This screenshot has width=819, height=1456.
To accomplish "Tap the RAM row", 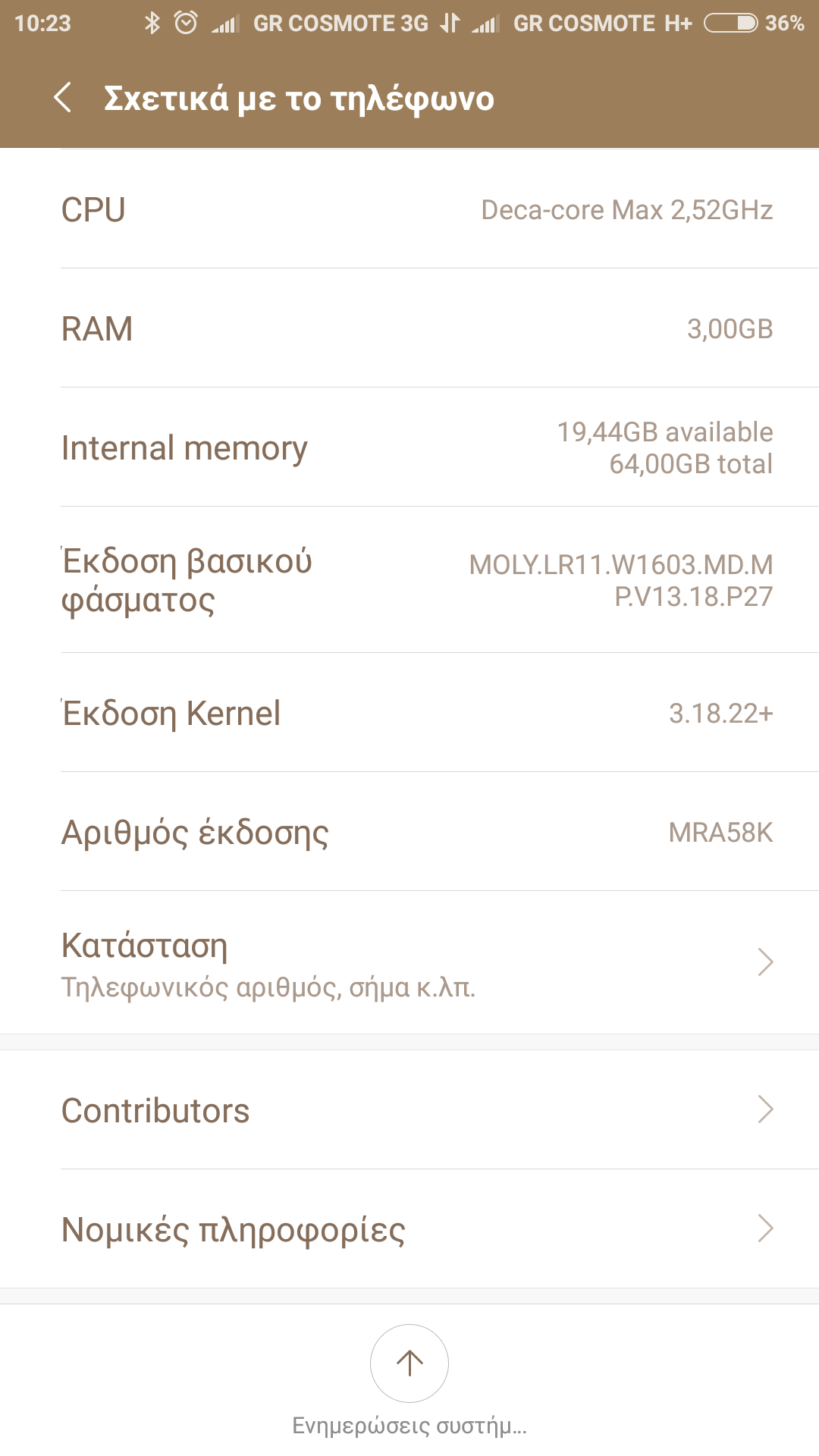I will click(409, 328).
